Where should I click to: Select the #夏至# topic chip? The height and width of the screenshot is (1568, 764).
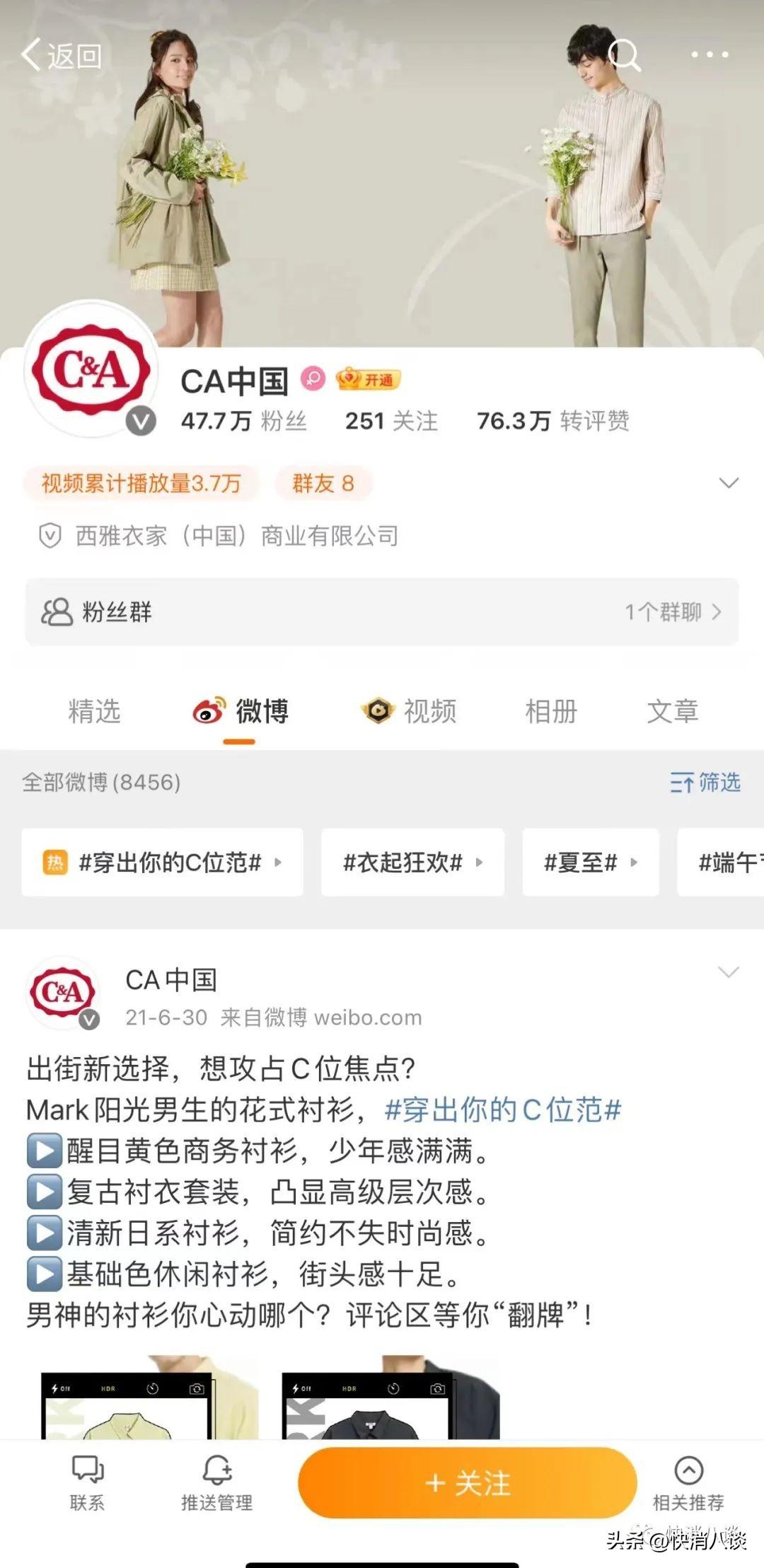591,863
